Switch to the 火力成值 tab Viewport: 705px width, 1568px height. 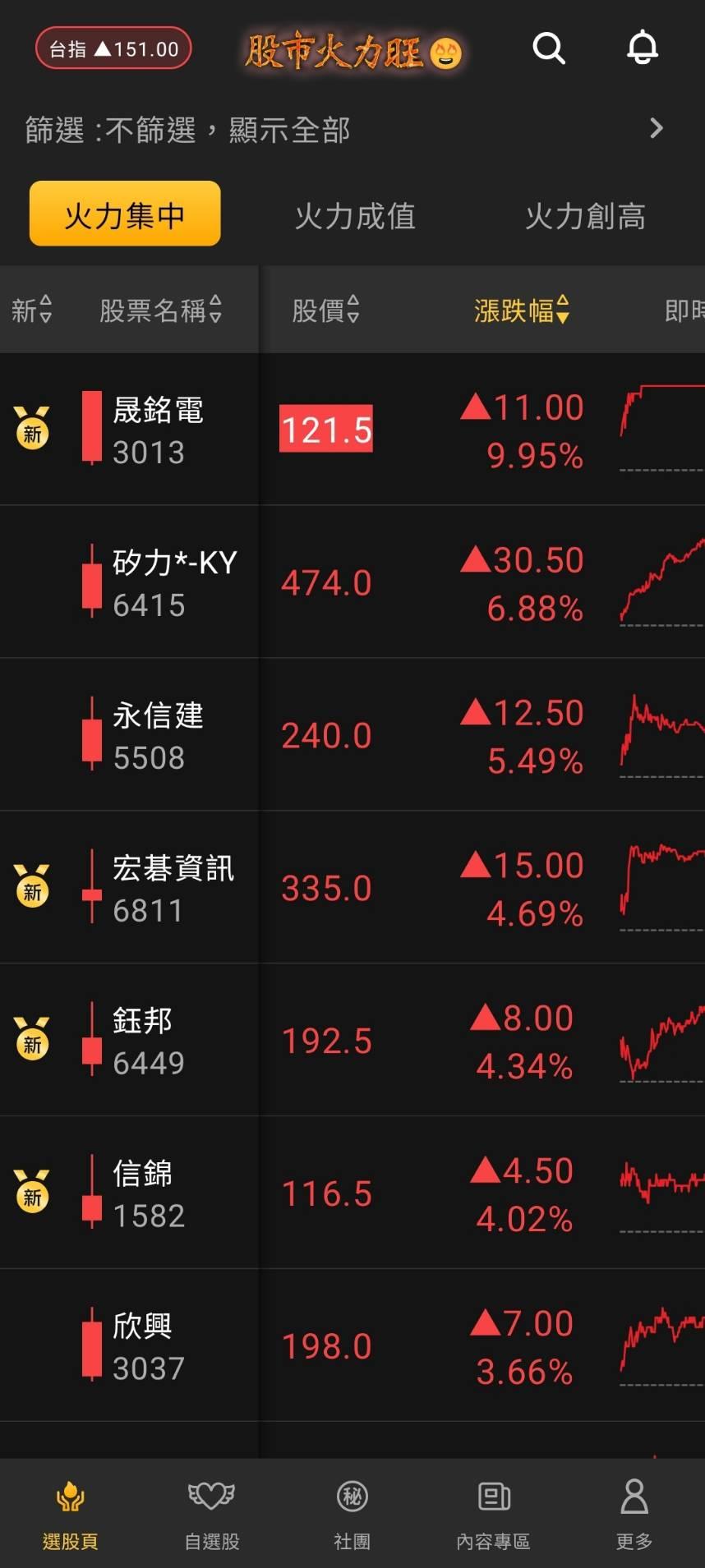(355, 216)
